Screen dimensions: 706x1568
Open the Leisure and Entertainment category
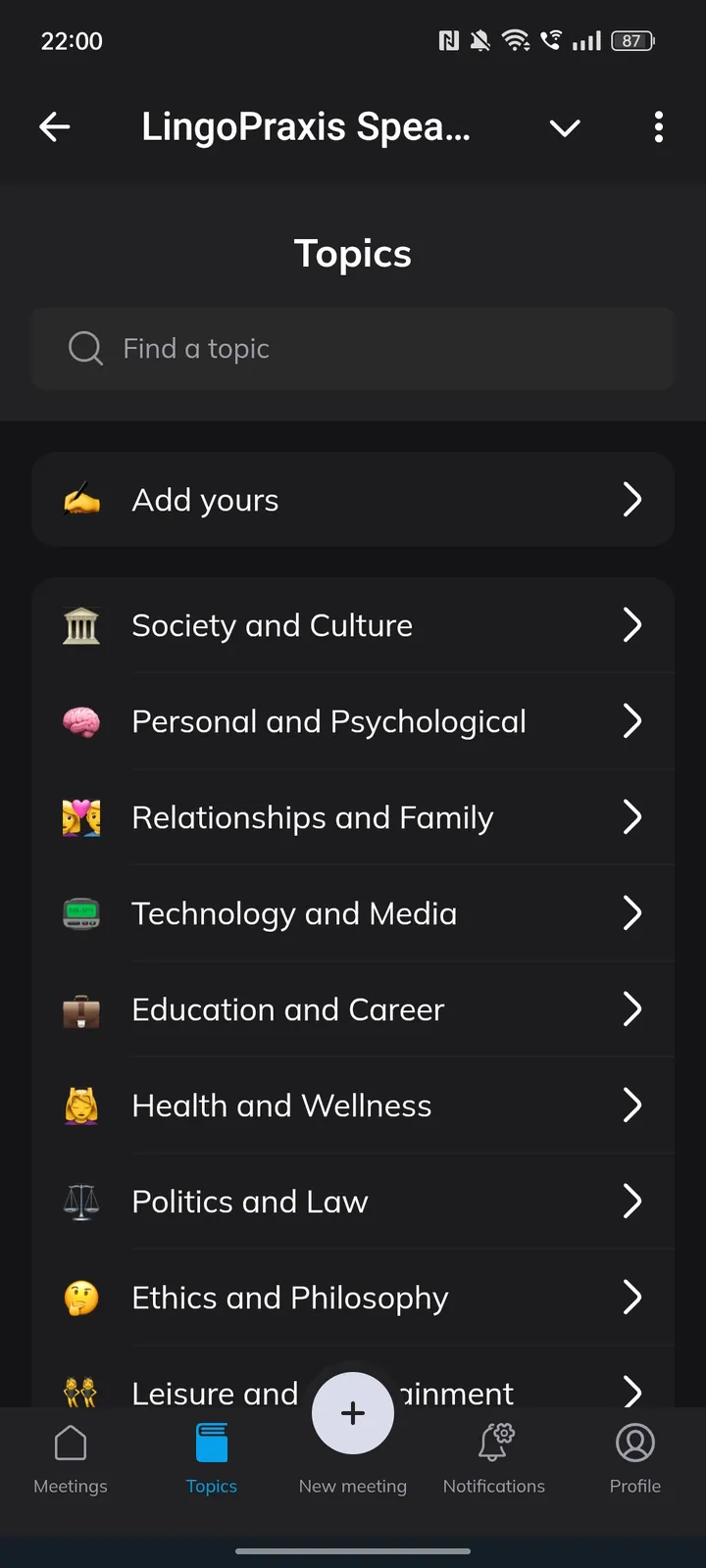coord(196,1390)
